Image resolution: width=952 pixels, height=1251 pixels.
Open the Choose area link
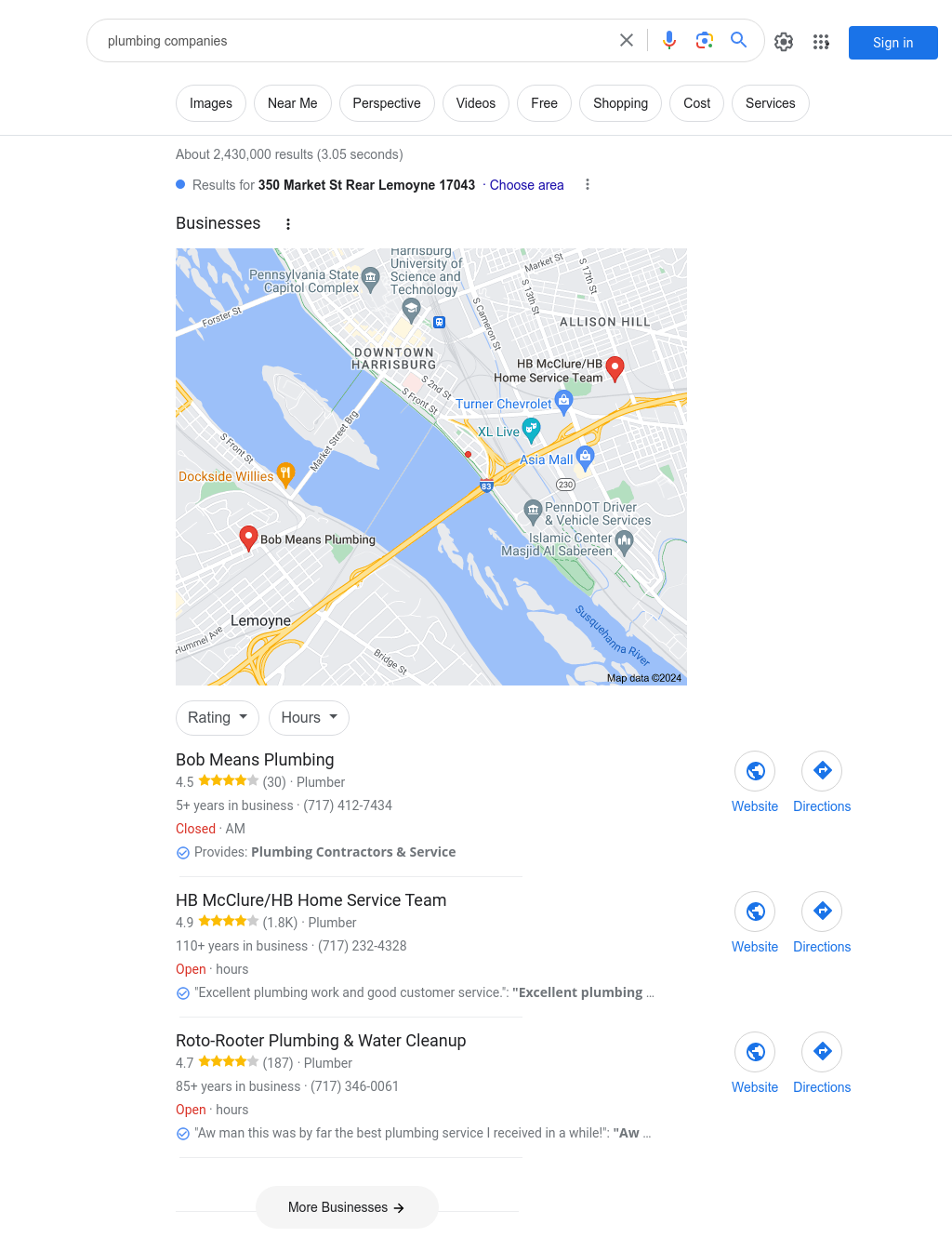[526, 185]
